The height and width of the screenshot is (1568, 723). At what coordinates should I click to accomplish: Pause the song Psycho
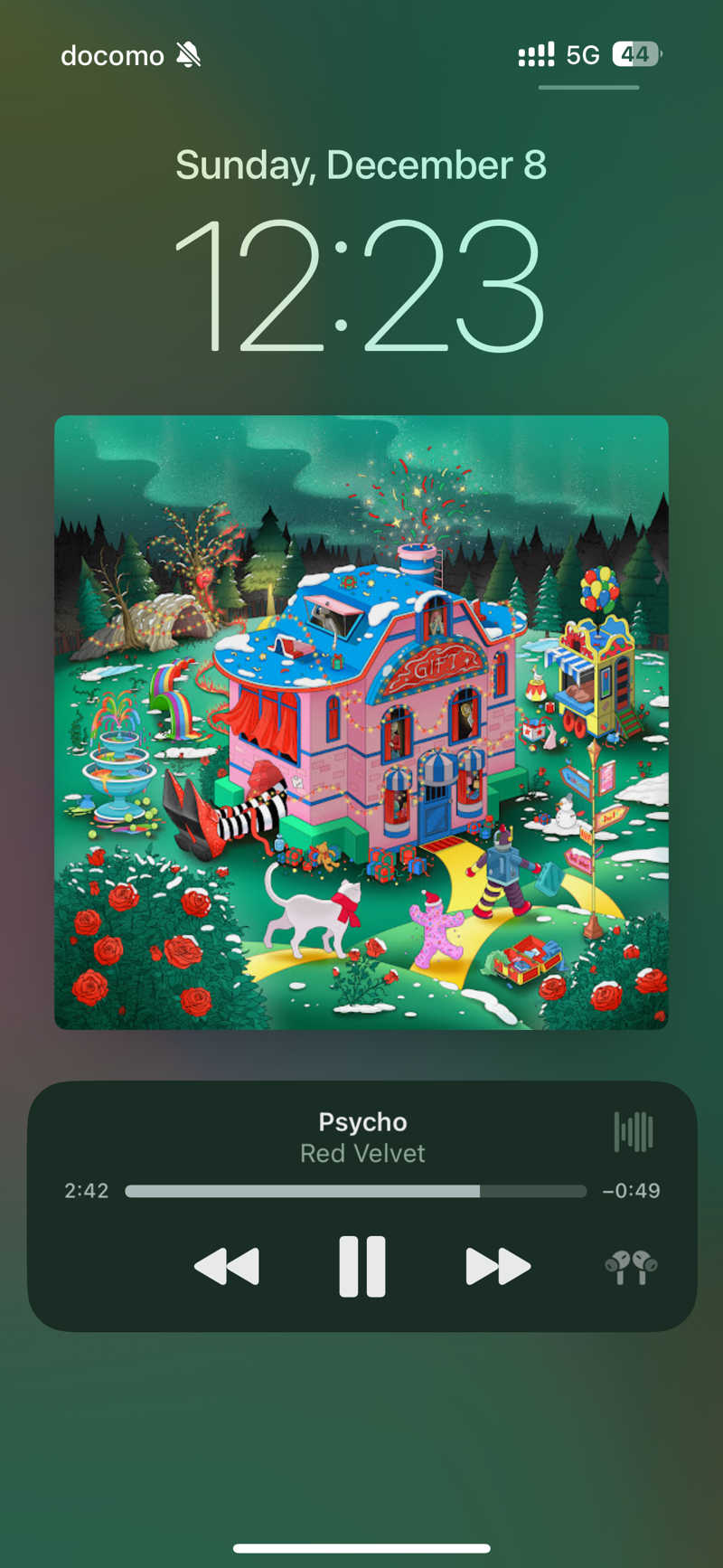[362, 1266]
